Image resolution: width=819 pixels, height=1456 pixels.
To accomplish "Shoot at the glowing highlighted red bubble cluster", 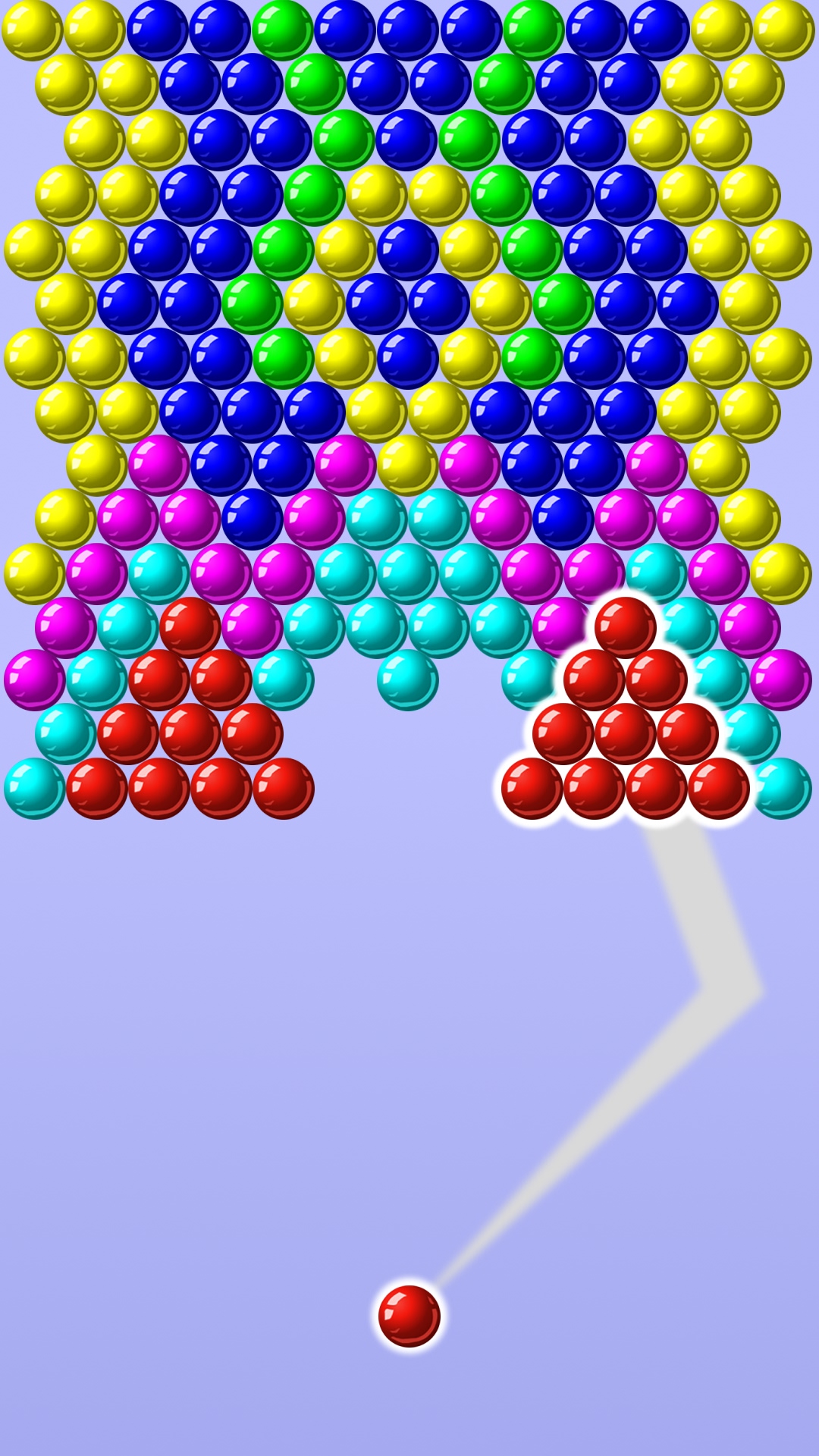I will pyautogui.click(x=625, y=733).
